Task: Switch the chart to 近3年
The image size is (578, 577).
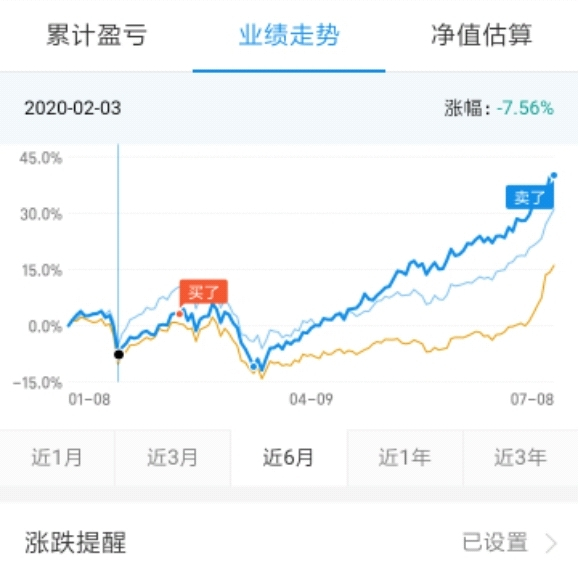Action: point(520,458)
